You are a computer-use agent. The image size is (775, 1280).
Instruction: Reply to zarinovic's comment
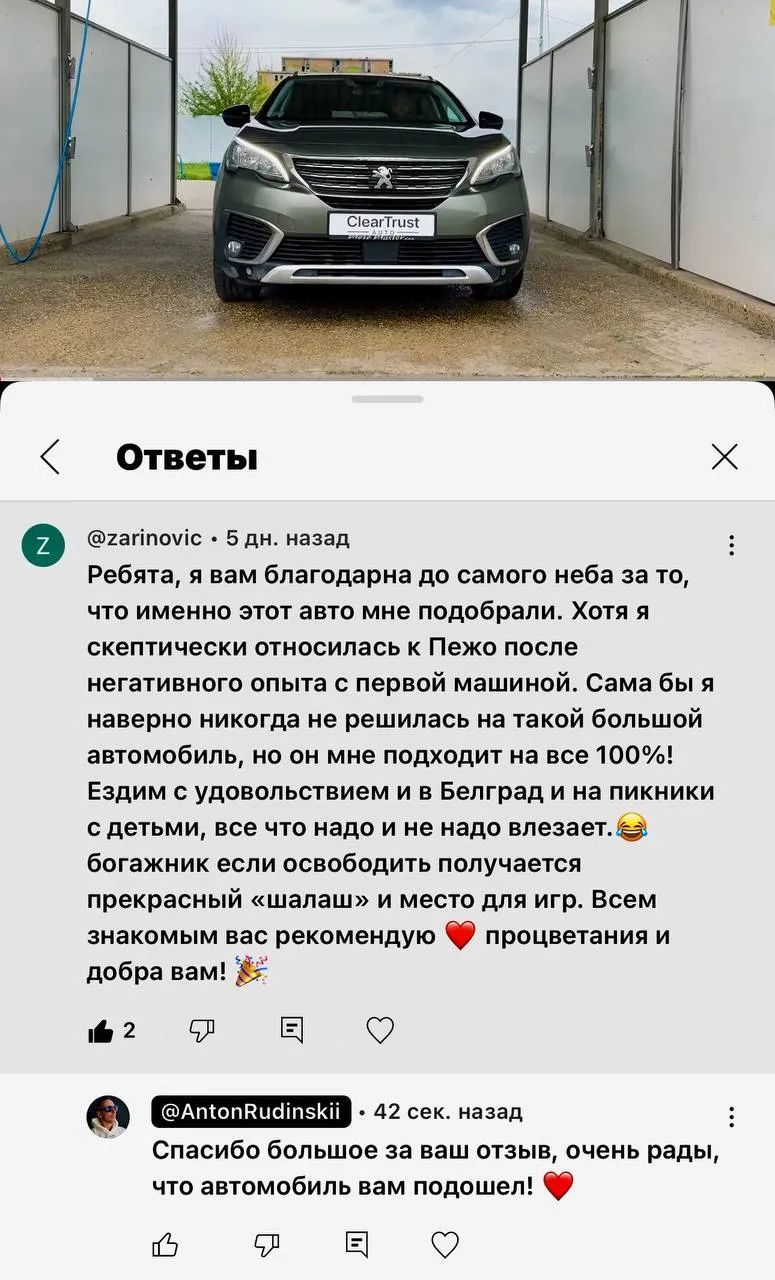[292, 1030]
